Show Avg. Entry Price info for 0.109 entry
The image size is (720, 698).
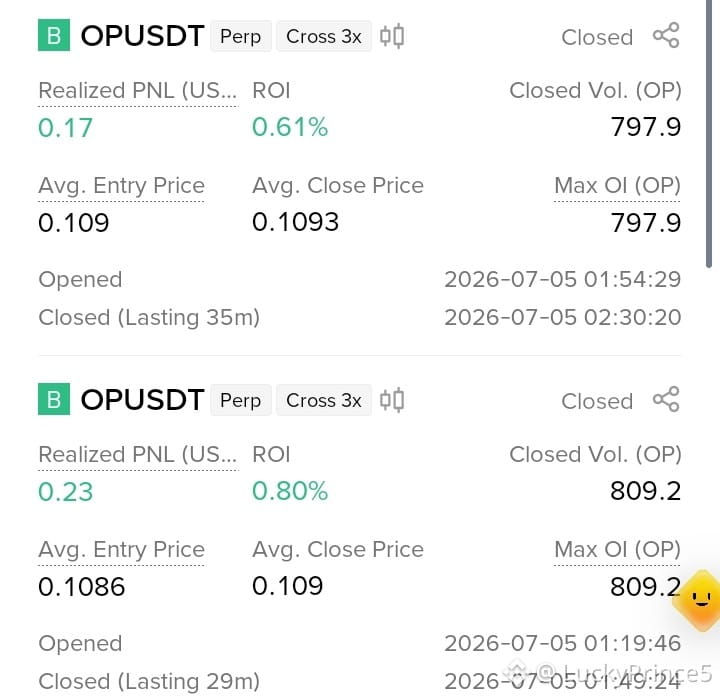(x=122, y=186)
